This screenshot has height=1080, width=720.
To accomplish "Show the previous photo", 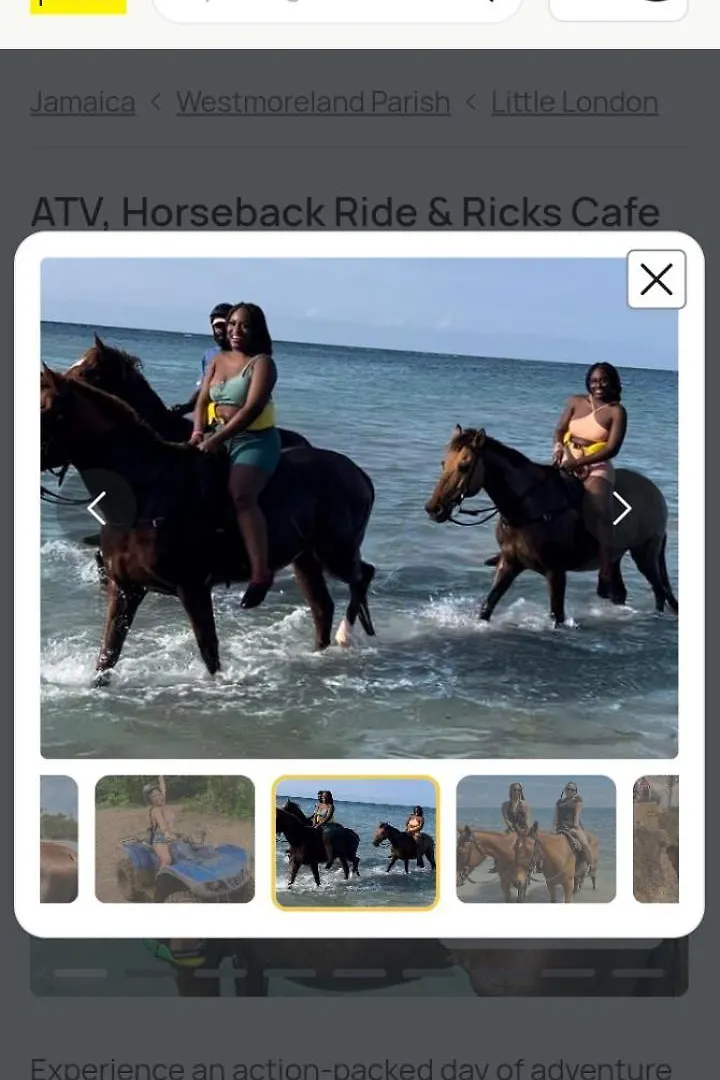I will tap(97, 508).
